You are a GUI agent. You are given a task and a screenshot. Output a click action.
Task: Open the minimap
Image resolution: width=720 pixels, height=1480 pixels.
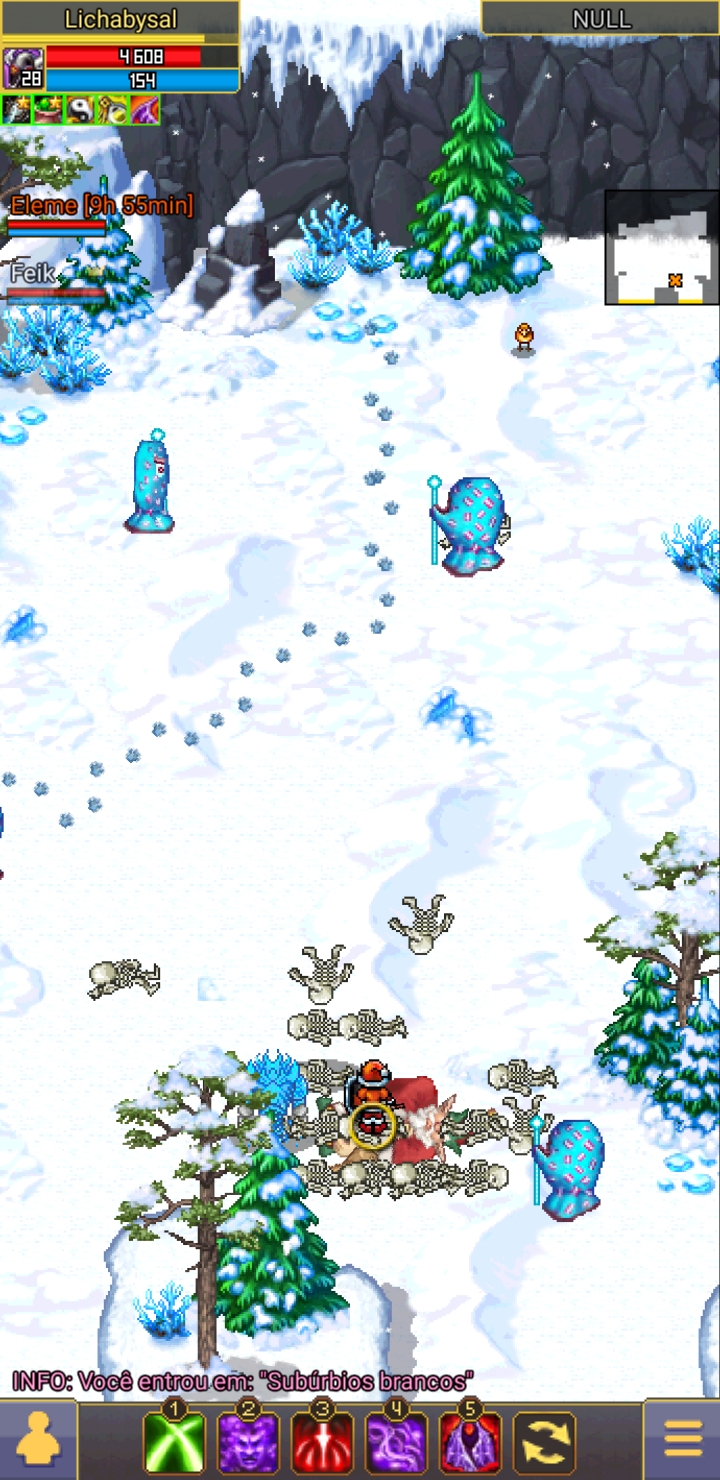pyautogui.click(x=662, y=247)
